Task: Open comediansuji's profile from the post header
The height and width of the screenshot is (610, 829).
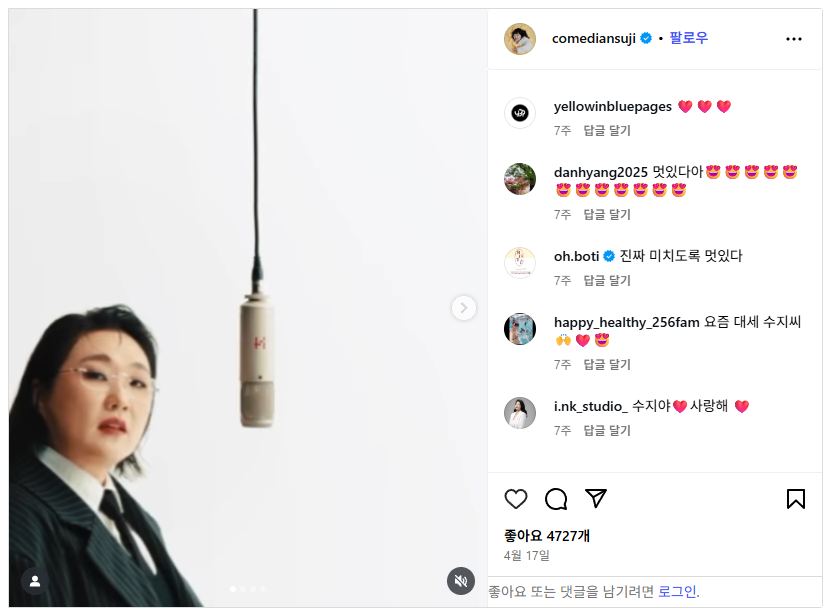Action: tap(594, 38)
